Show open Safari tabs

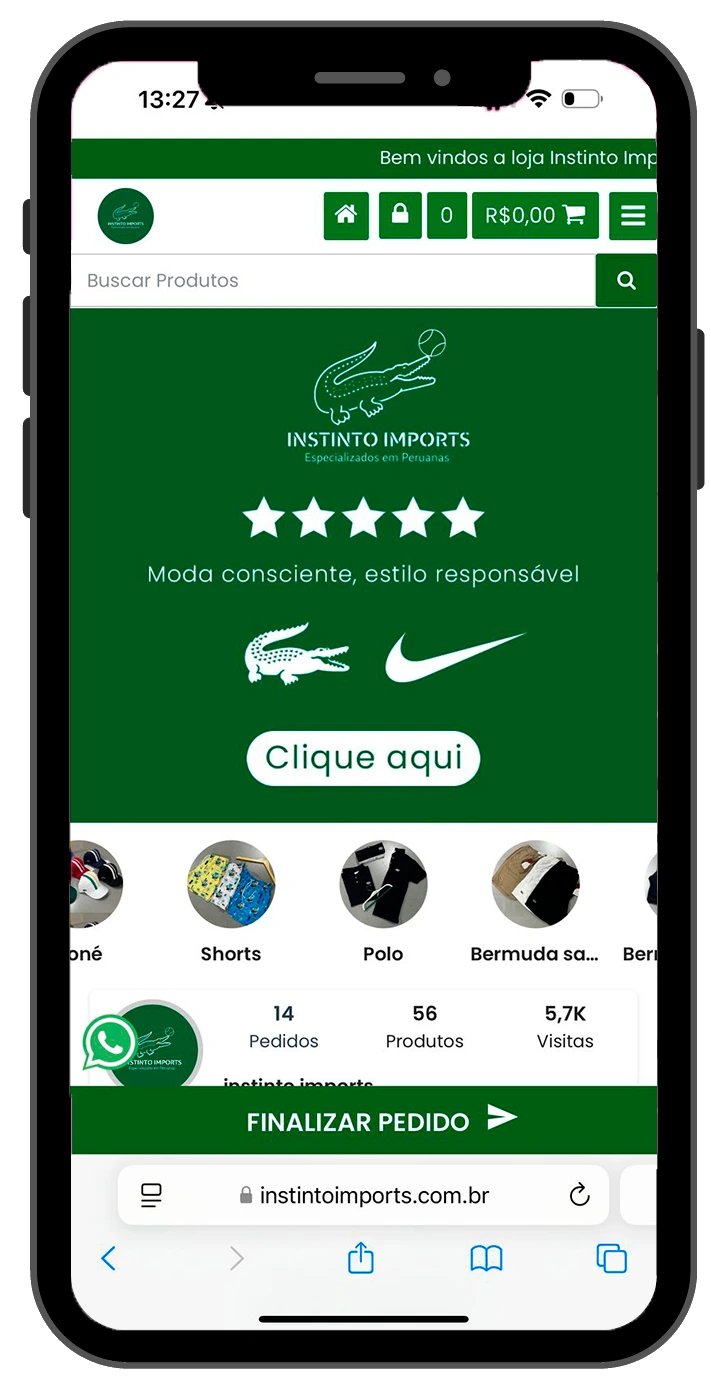click(x=611, y=1258)
